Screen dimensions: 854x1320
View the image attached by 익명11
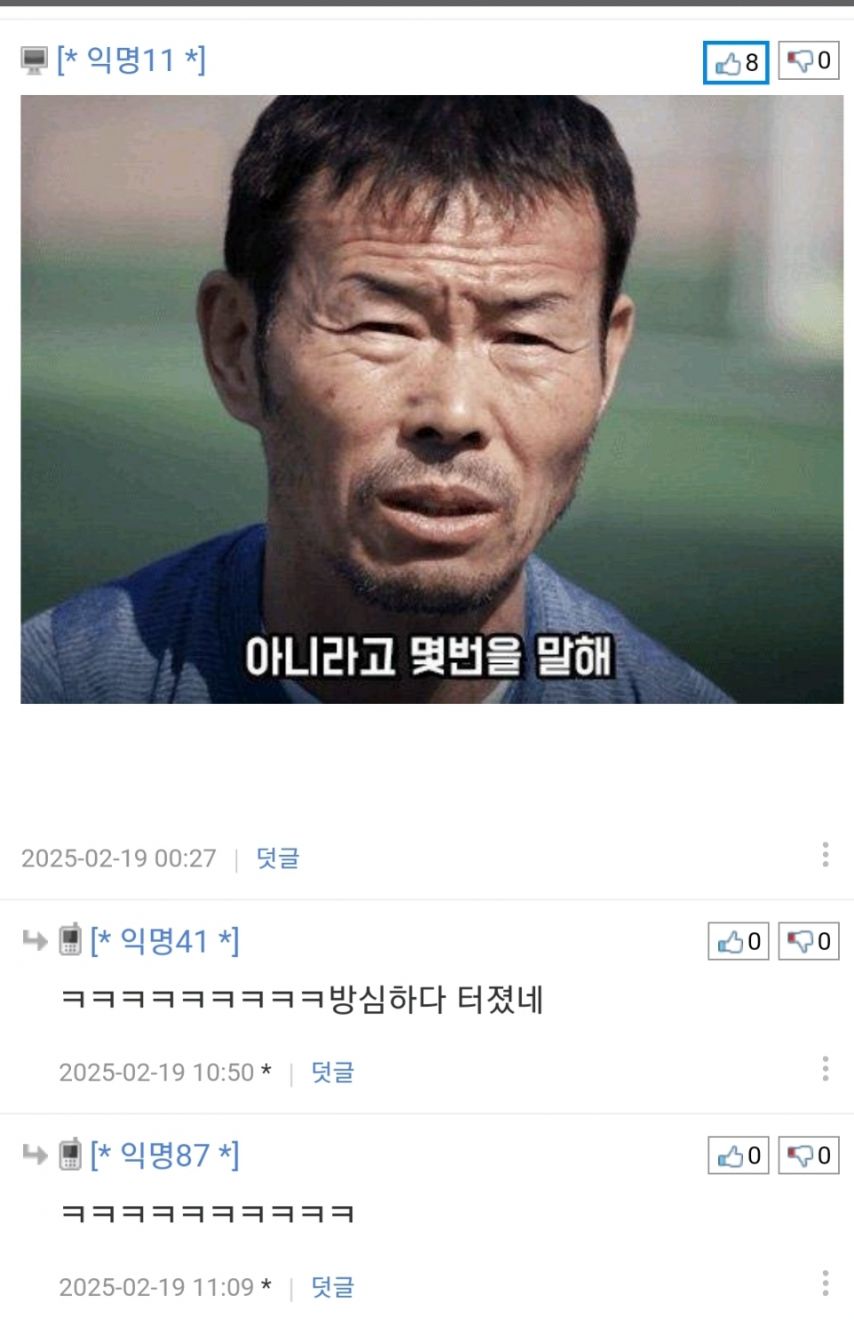[x=431, y=399]
